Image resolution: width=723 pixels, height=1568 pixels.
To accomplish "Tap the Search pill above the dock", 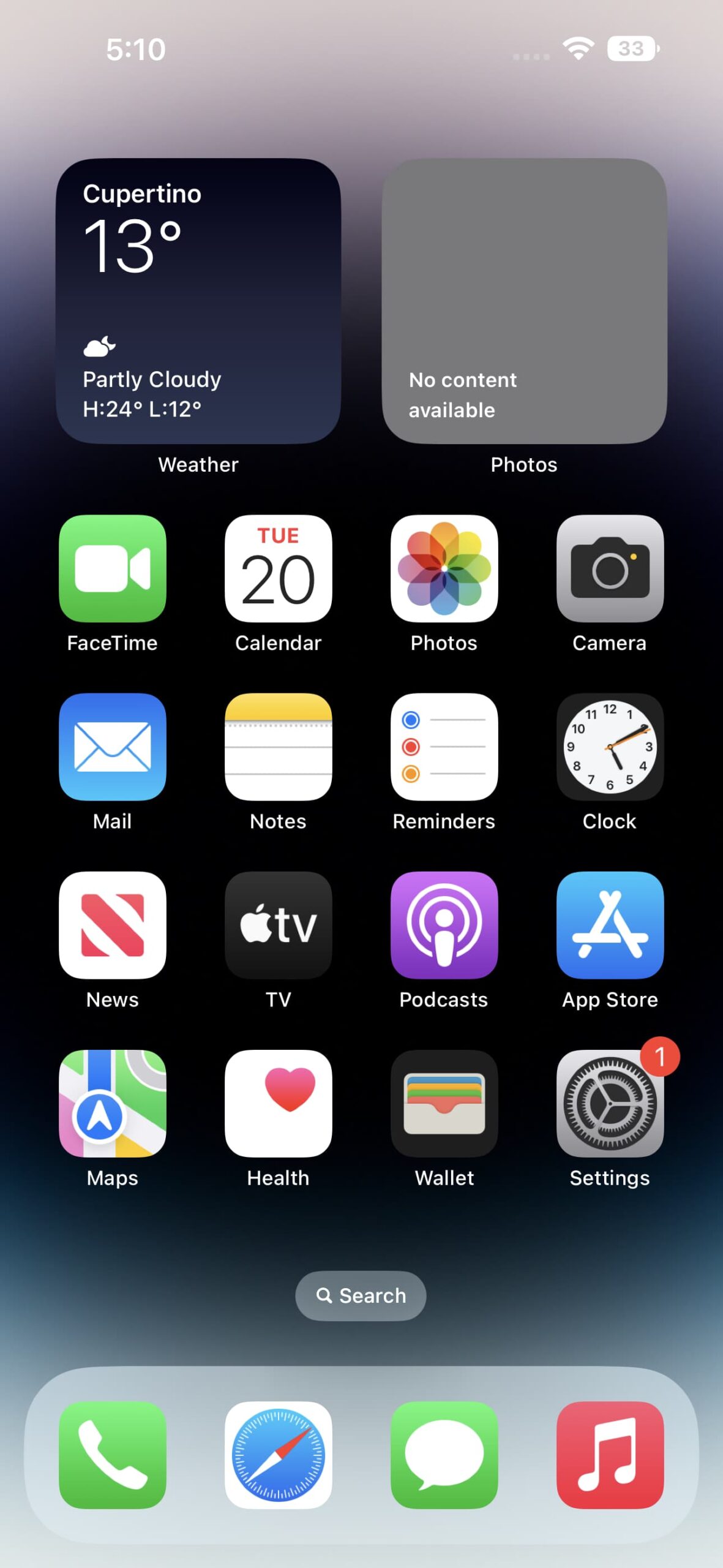I will (x=361, y=1295).
